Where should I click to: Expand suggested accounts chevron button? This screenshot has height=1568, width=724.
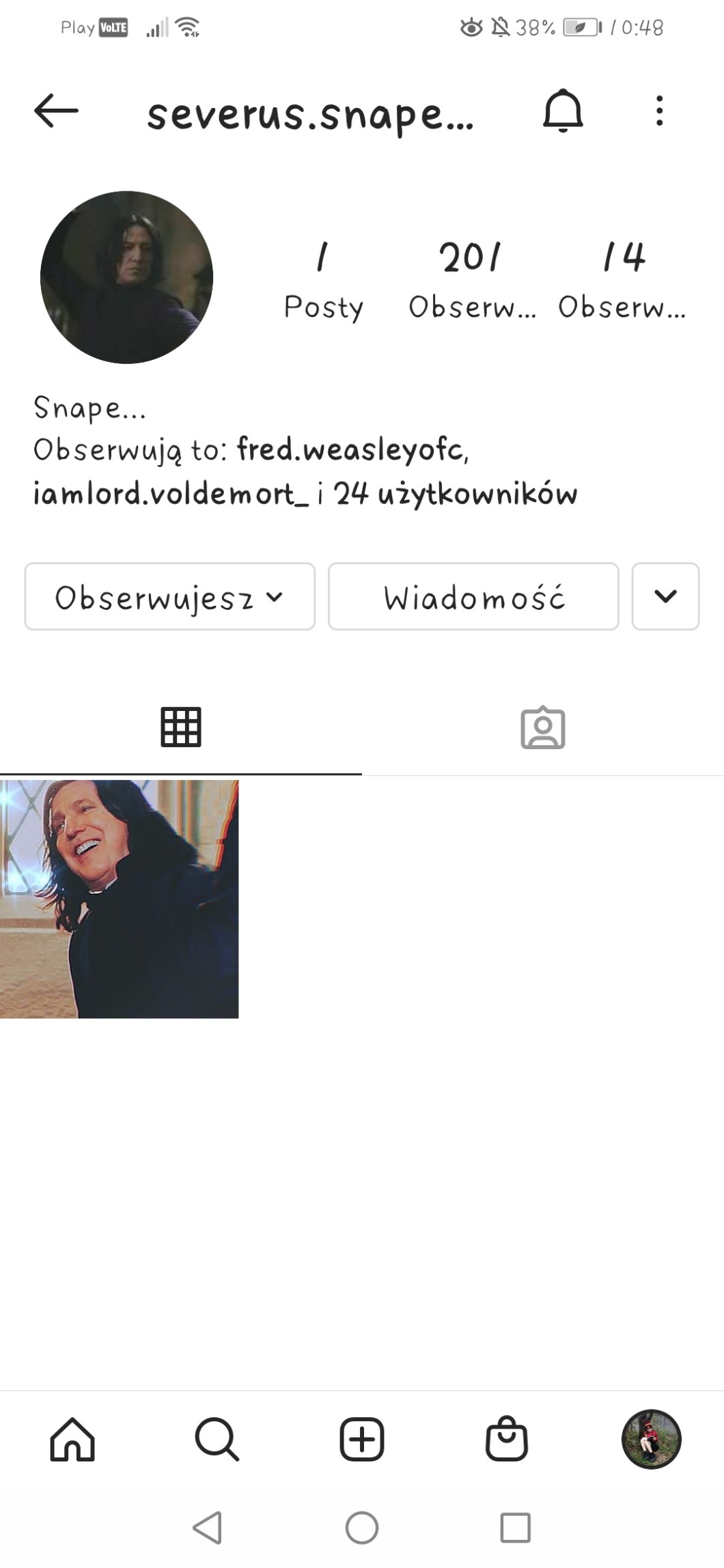tap(665, 597)
